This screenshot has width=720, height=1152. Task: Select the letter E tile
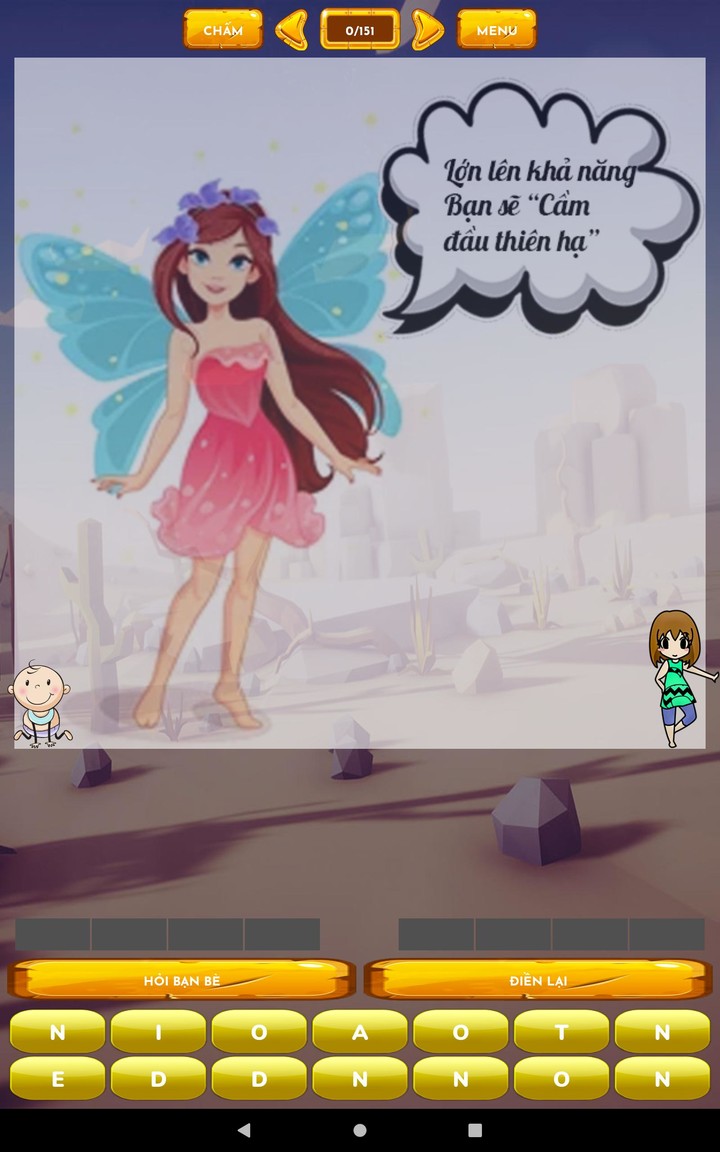57,1079
